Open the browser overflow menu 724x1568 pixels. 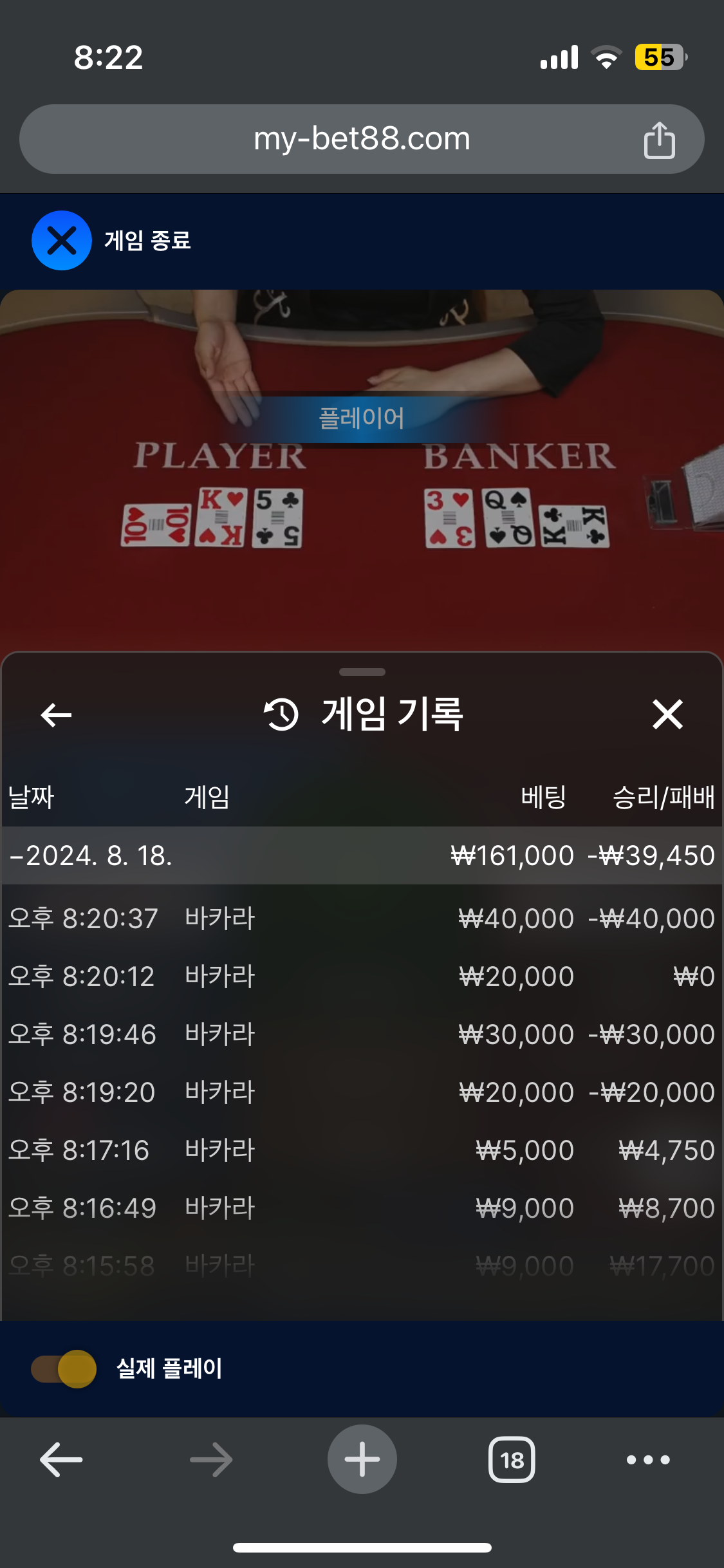click(648, 1459)
